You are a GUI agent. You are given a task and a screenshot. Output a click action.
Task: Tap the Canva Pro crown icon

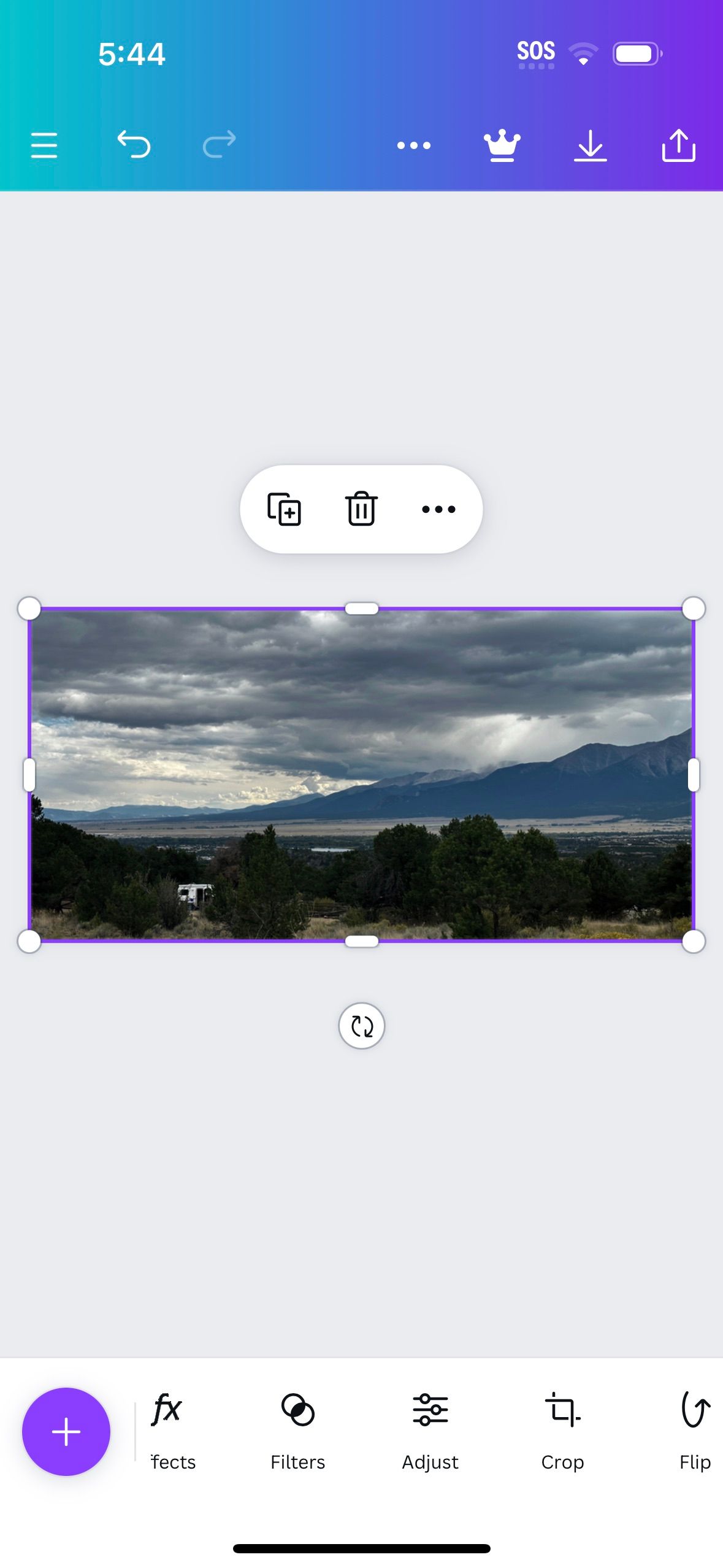click(x=501, y=145)
